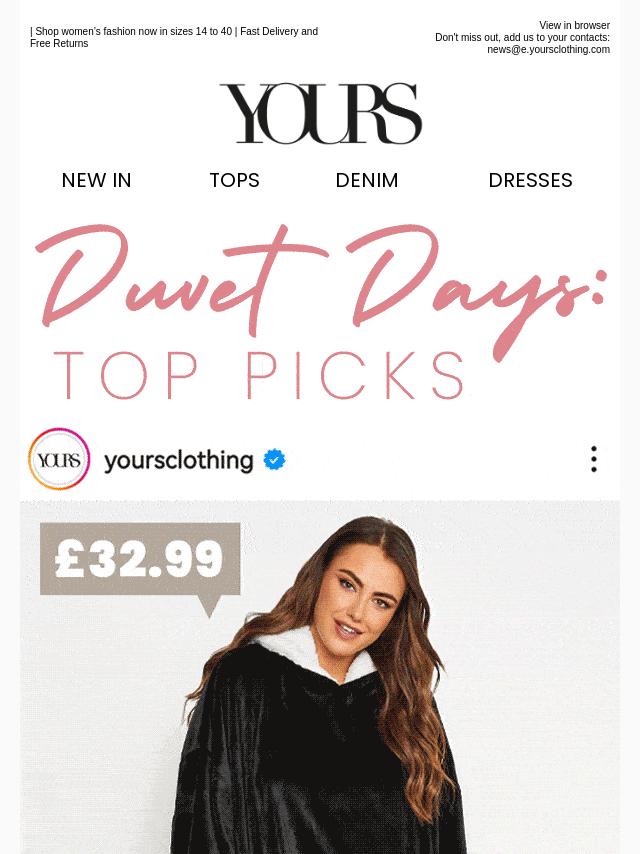Select the DRESSES category
This screenshot has width=640, height=854.
tap(530, 181)
